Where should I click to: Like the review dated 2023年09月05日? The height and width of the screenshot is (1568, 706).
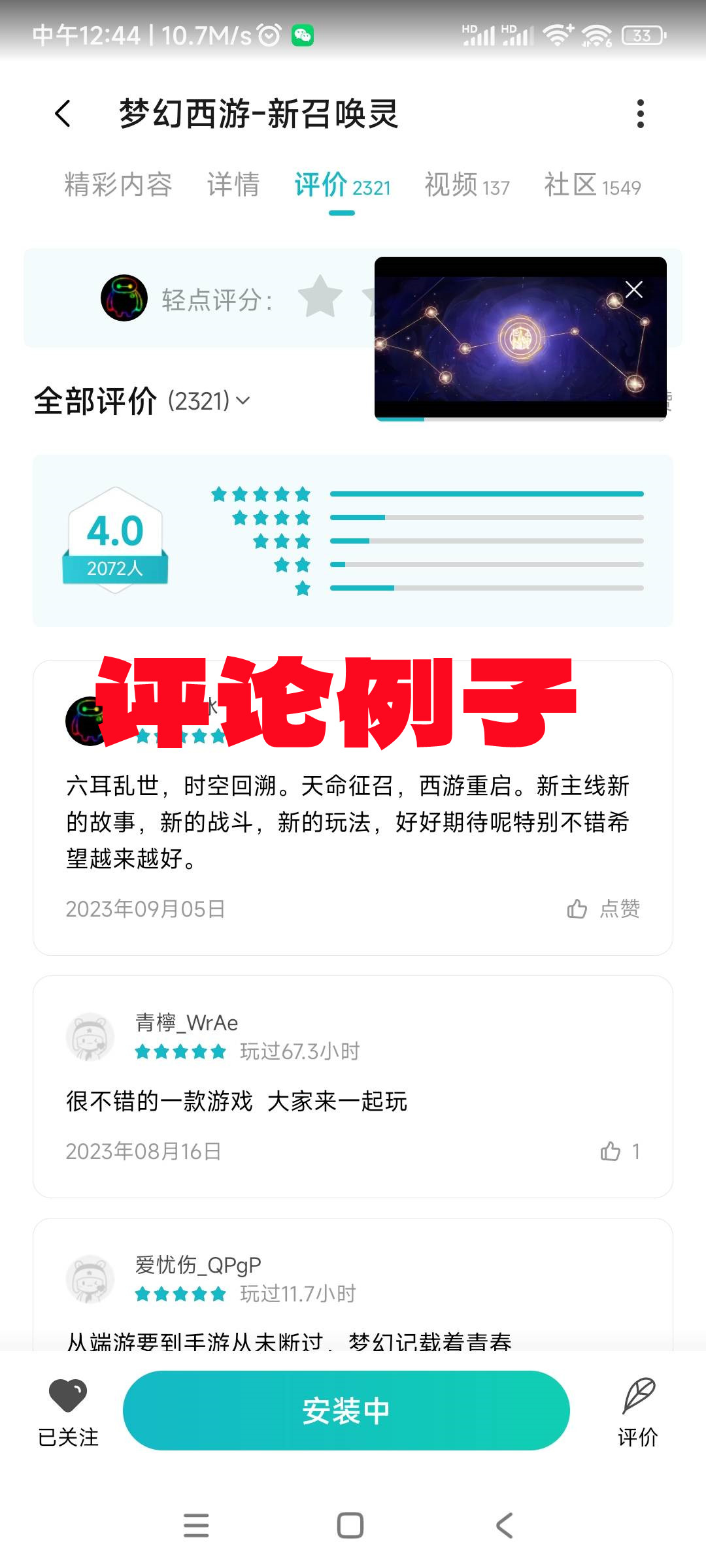click(x=603, y=908)
